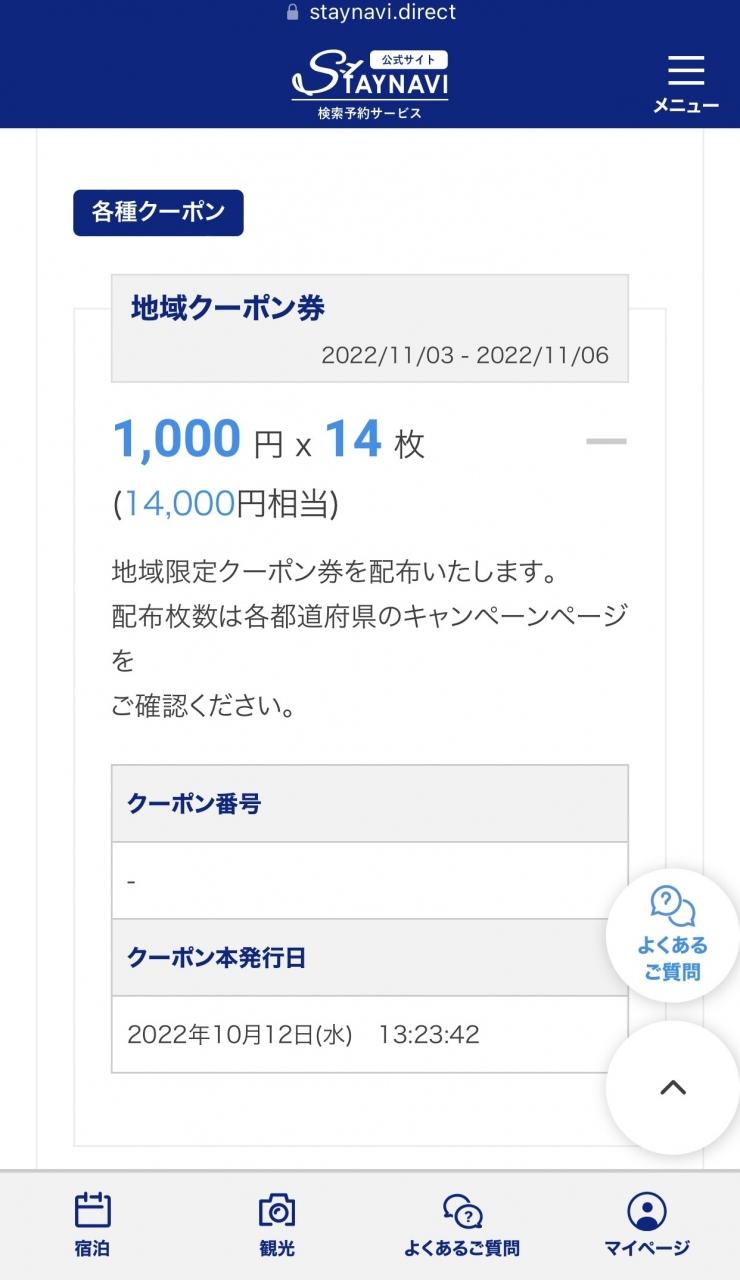Switch to the 宿泊 tab
The width and height of the screenshot is (740, 1280).
click(92, 1224)
